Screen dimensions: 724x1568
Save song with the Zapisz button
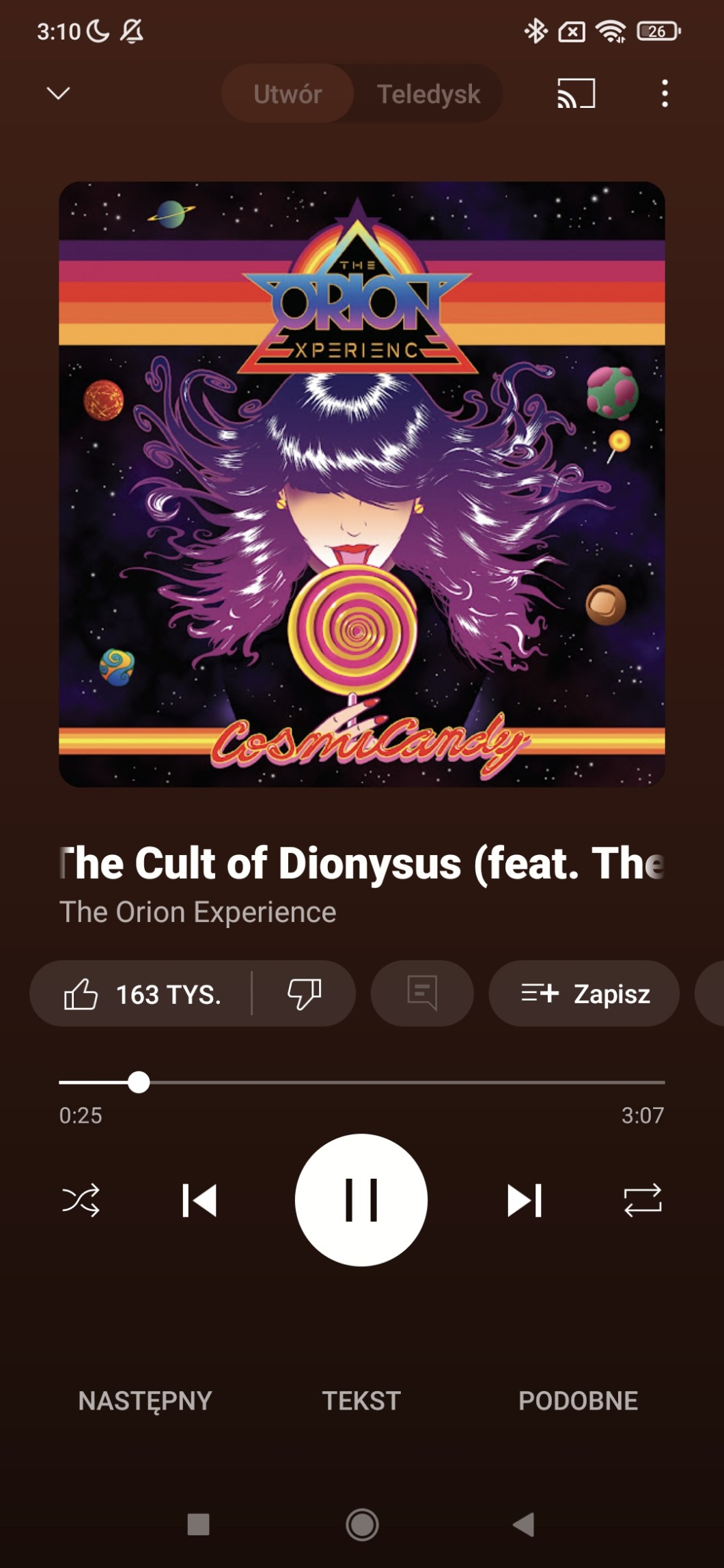[584, 994]
